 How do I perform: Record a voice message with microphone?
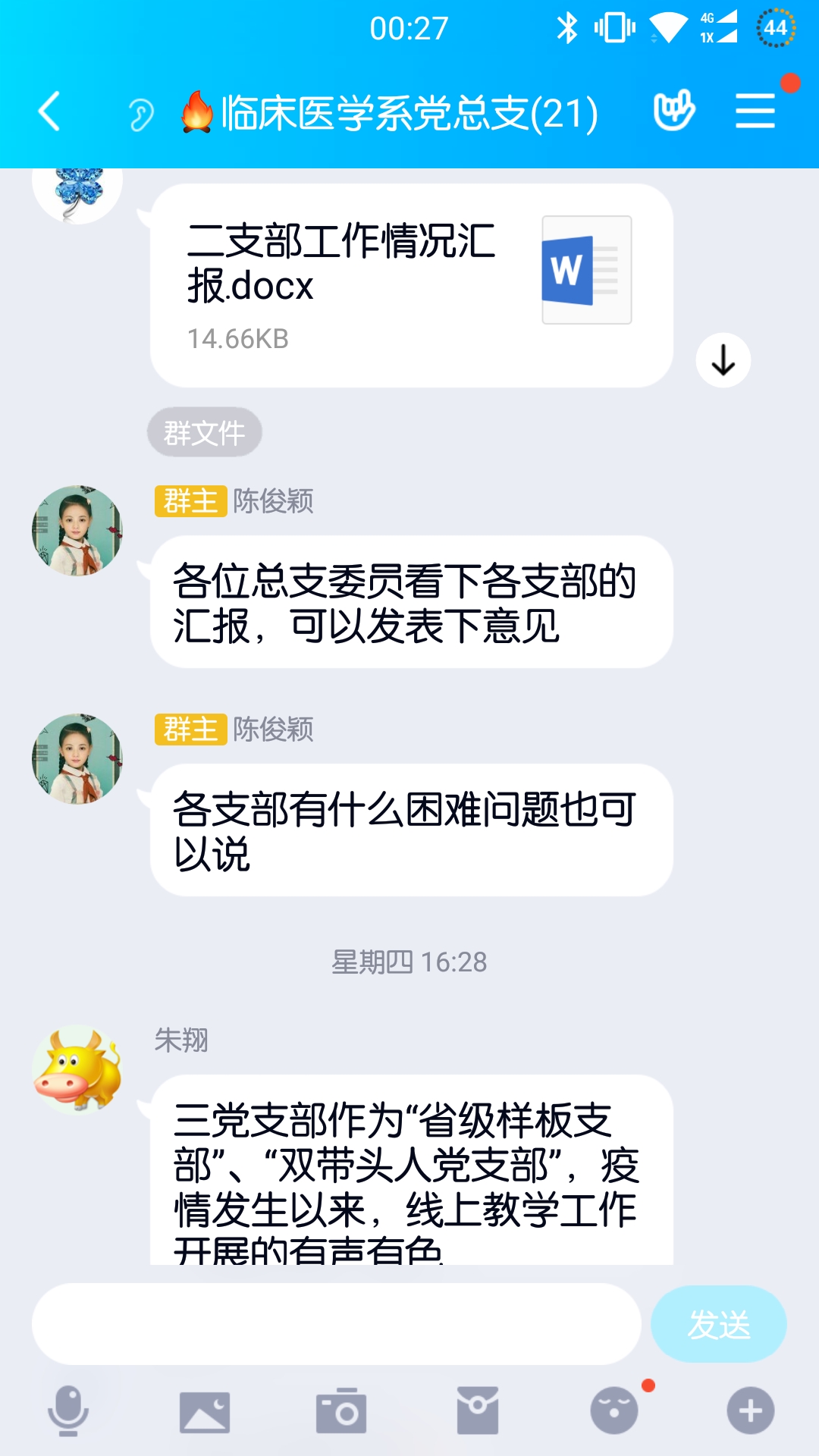click(x=68, y=1411)
